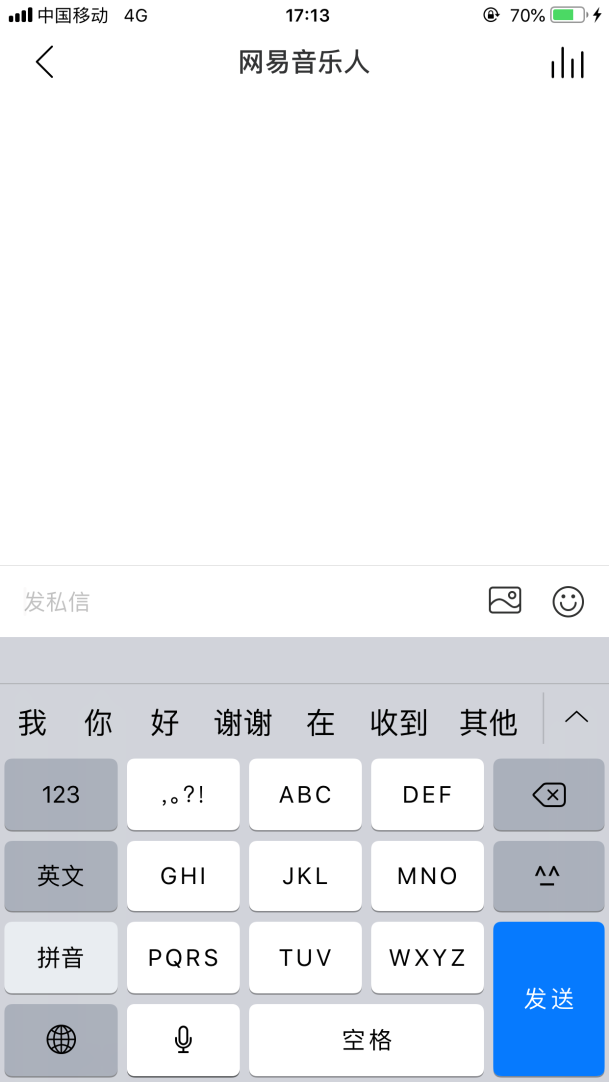Focus the 发私信 message field
Screen dimensions: 609x1082
[x=240, y=601]
